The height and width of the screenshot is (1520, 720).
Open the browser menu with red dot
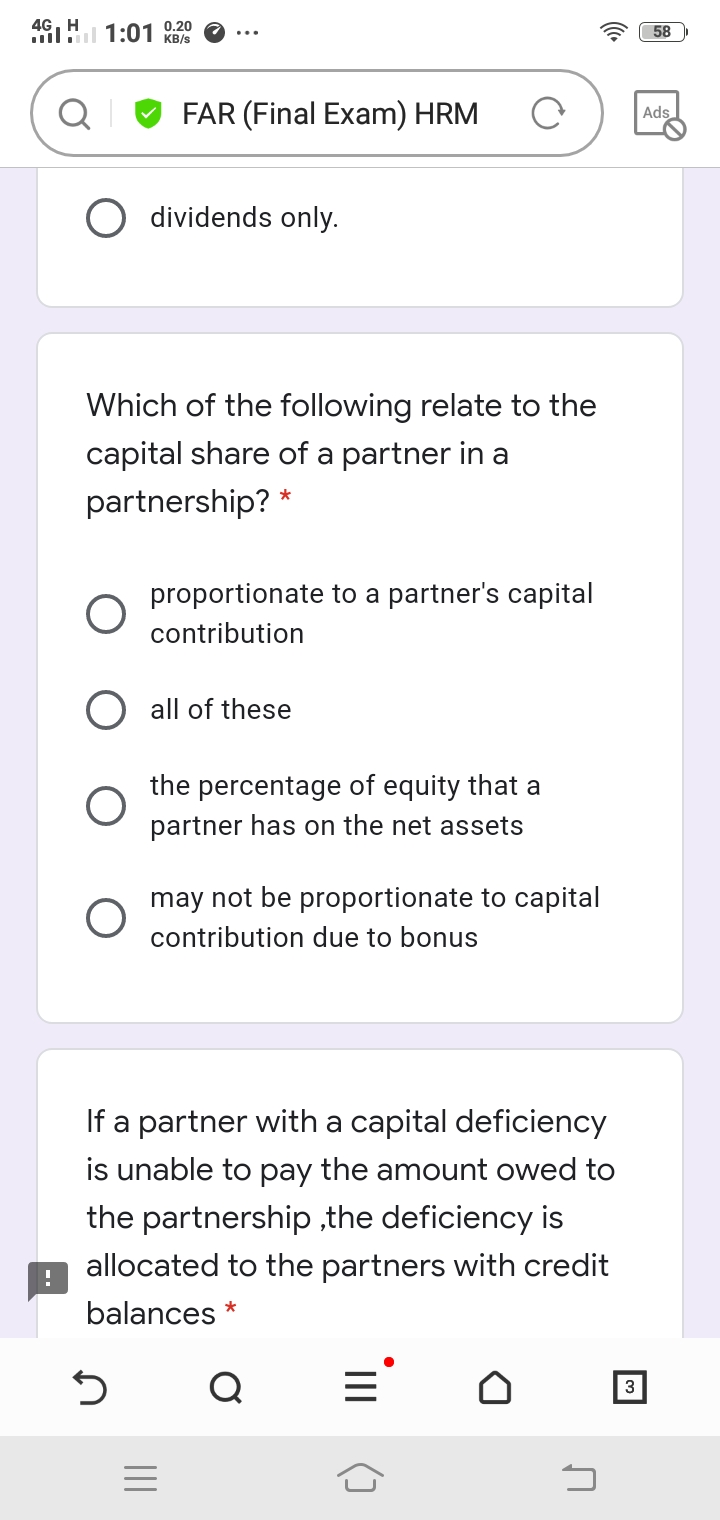(360, 1387)
